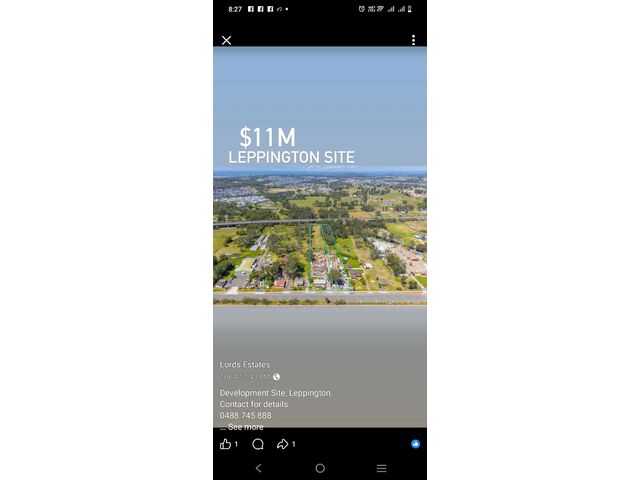
Task: Expand caption with See more
Action: coord(244,427)
